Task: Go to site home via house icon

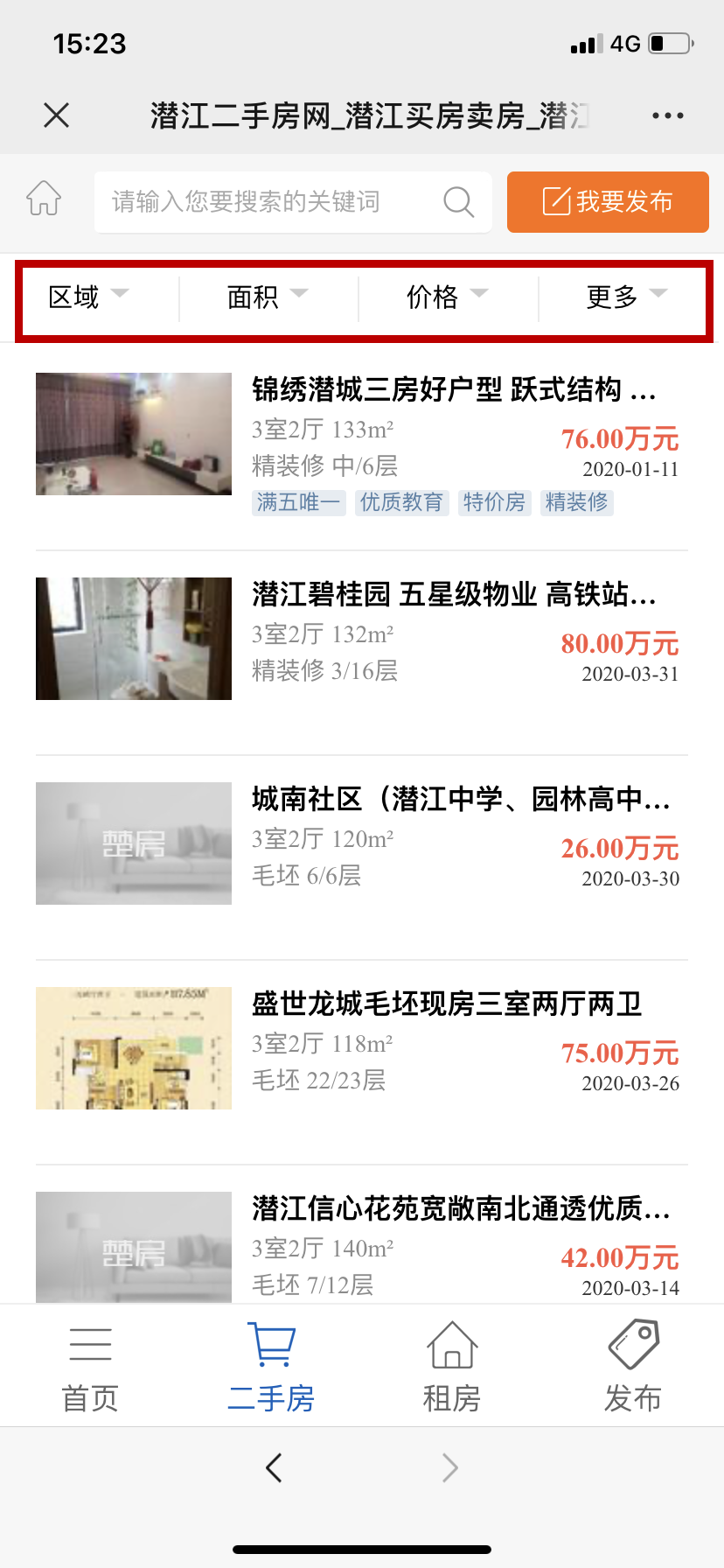Action: coord(44,199)
